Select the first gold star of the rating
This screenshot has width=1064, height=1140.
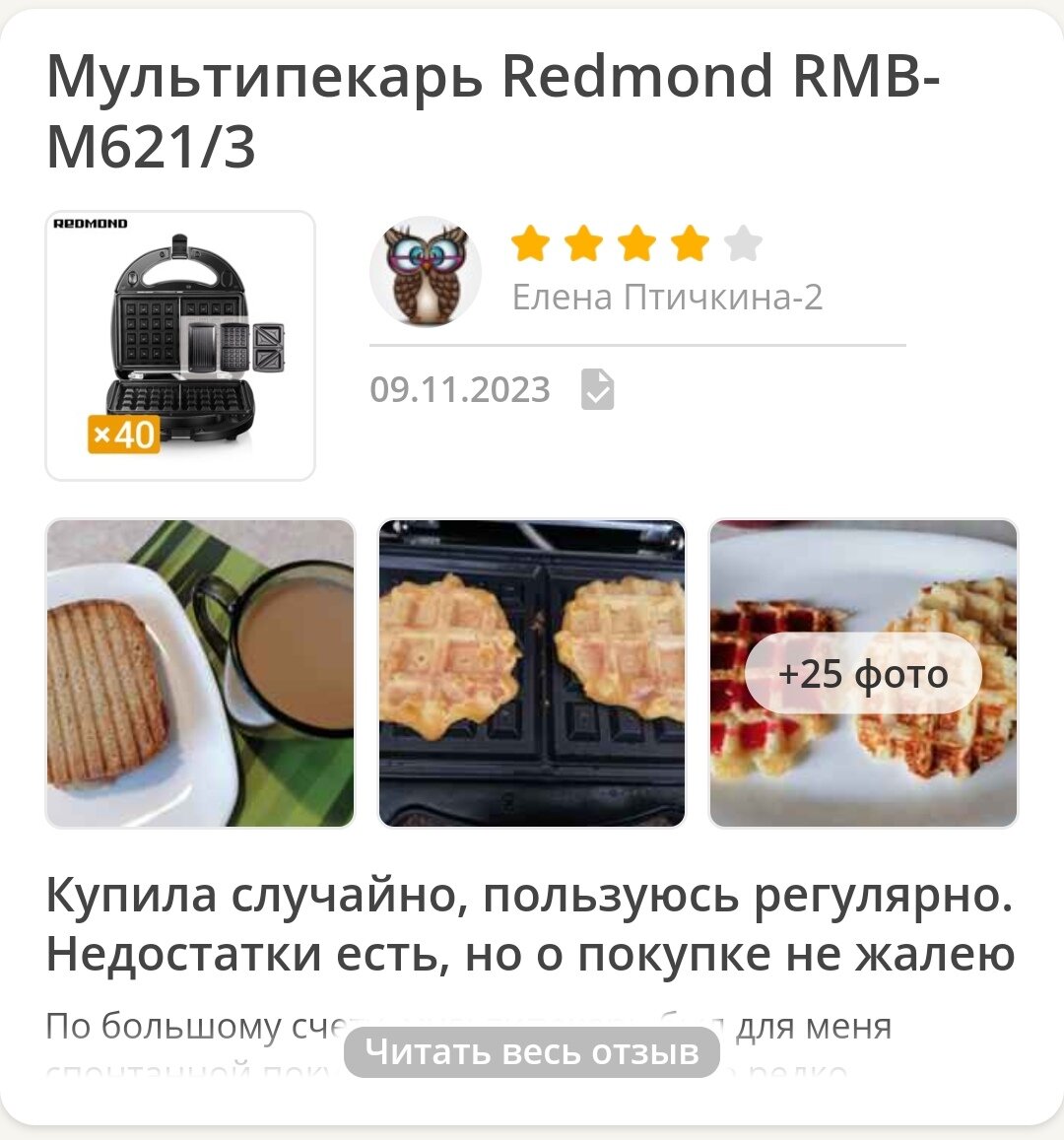tap(530, 243)
